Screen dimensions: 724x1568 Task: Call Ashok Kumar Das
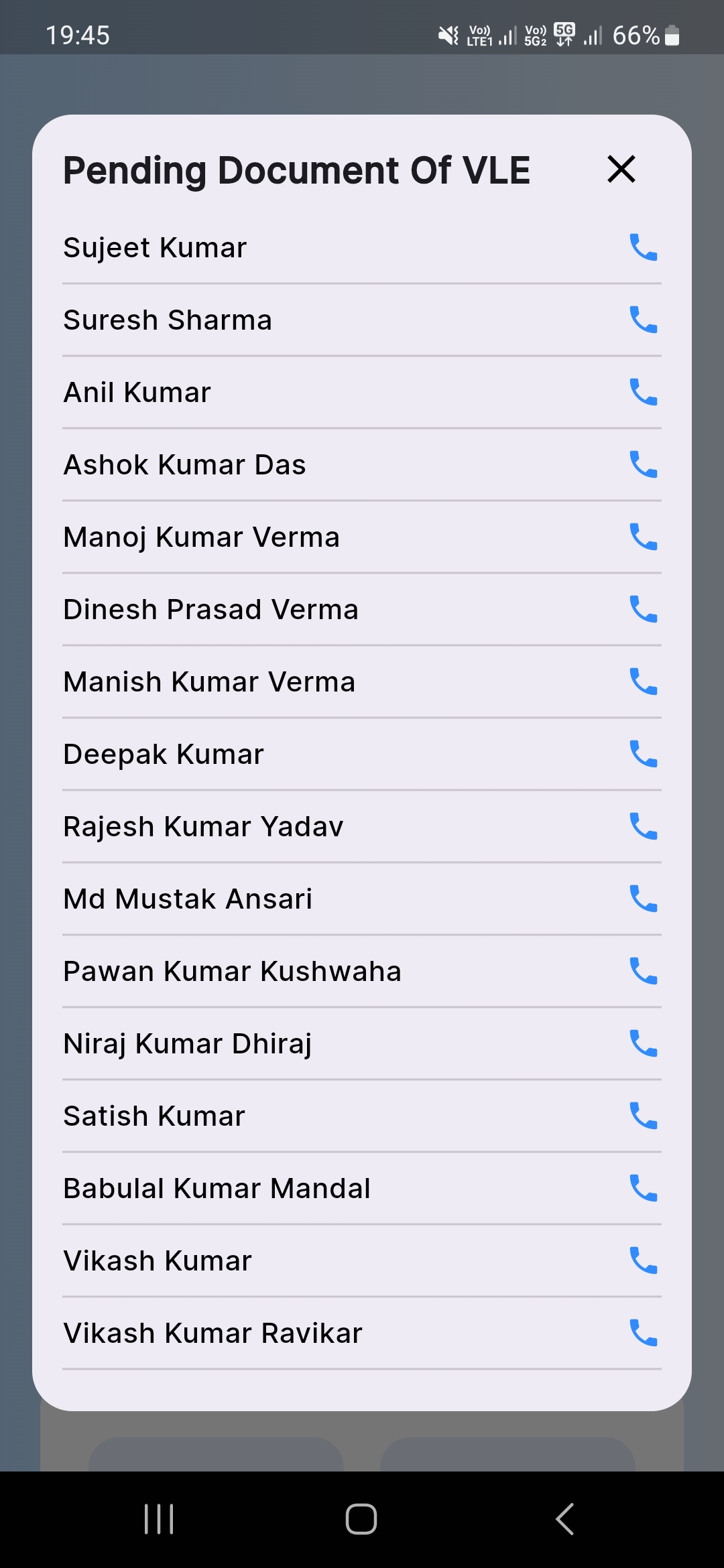tap(644, 464)
